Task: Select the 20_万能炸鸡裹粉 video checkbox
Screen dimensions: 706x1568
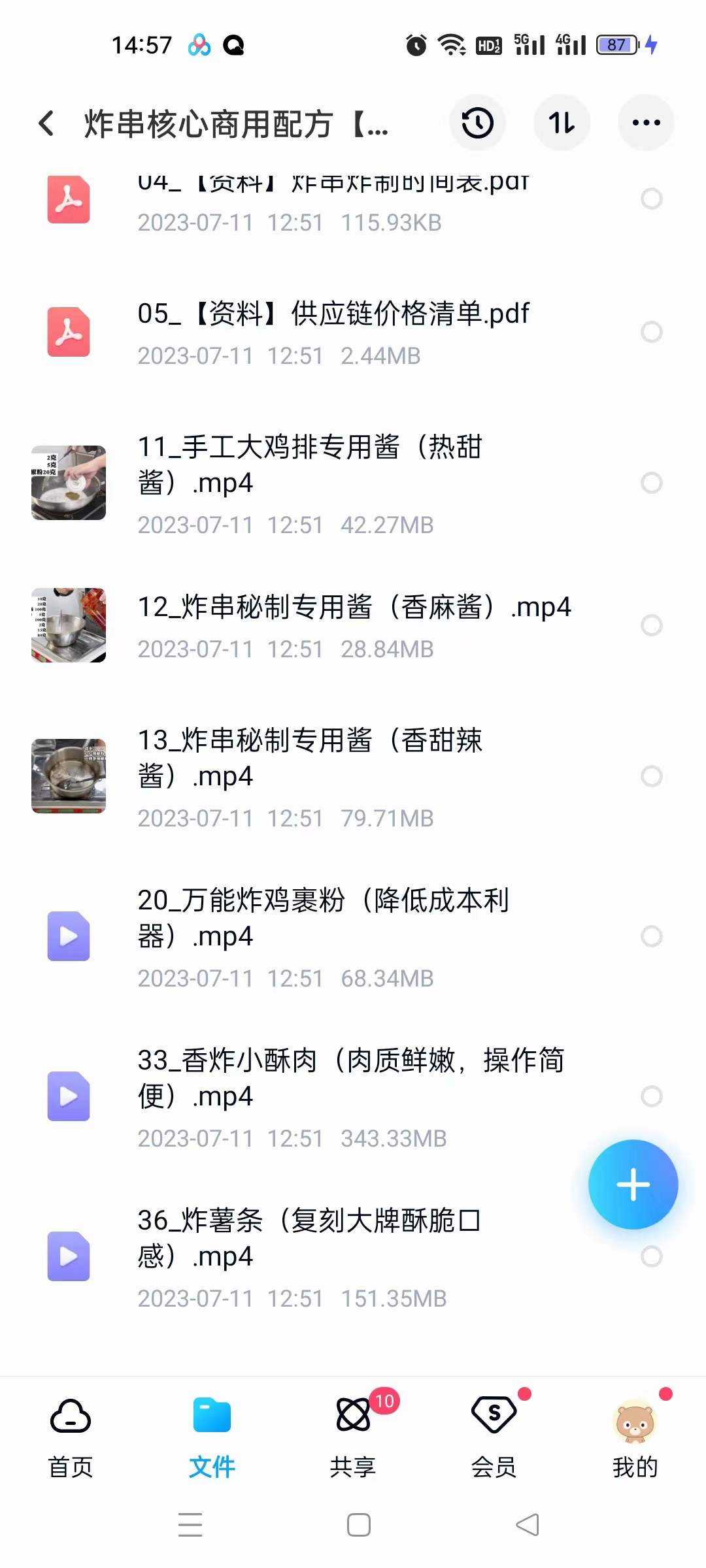Action: tap(652, 936)
